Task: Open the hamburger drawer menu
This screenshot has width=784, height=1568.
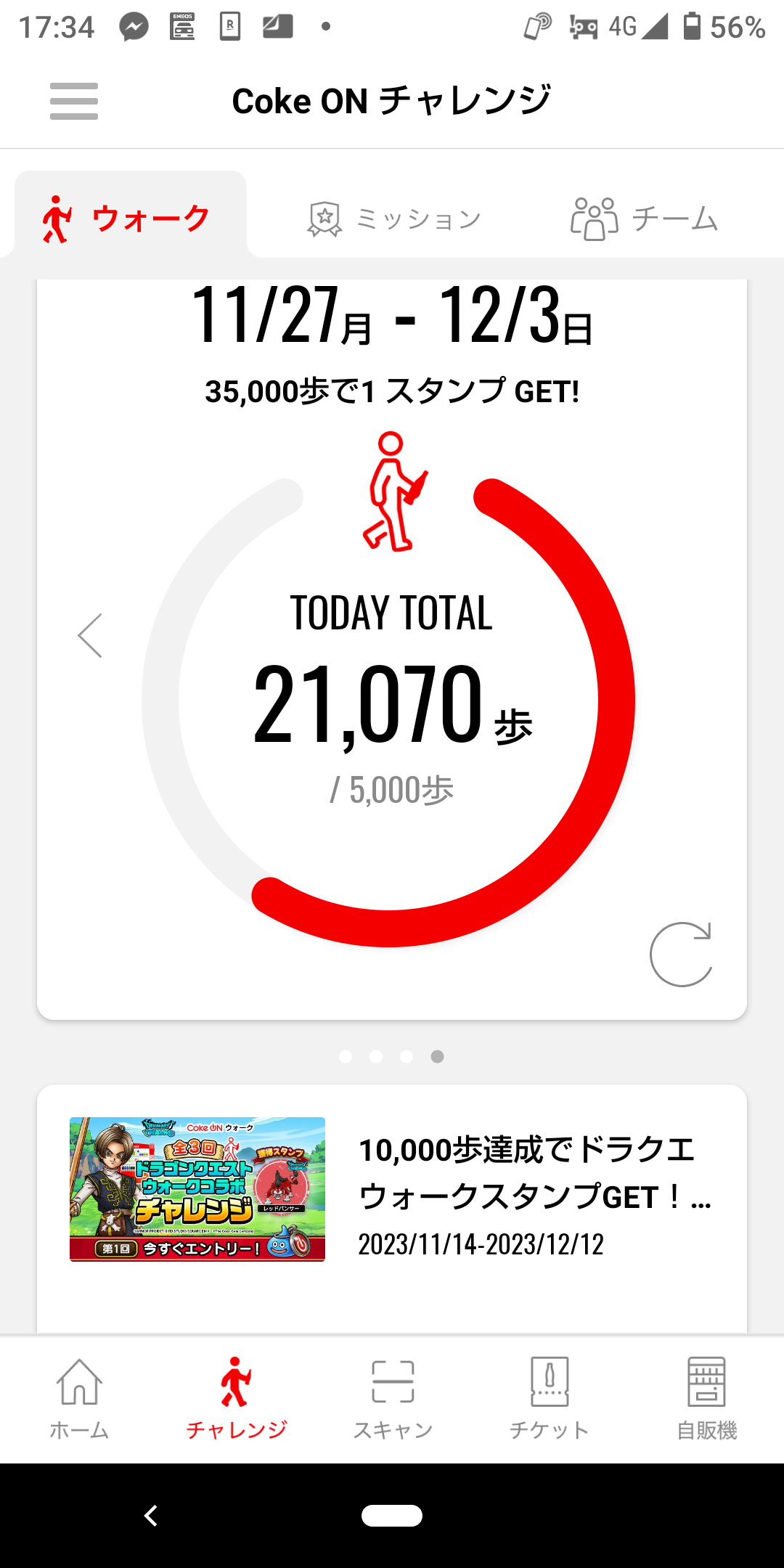Action: pos(74,101)
